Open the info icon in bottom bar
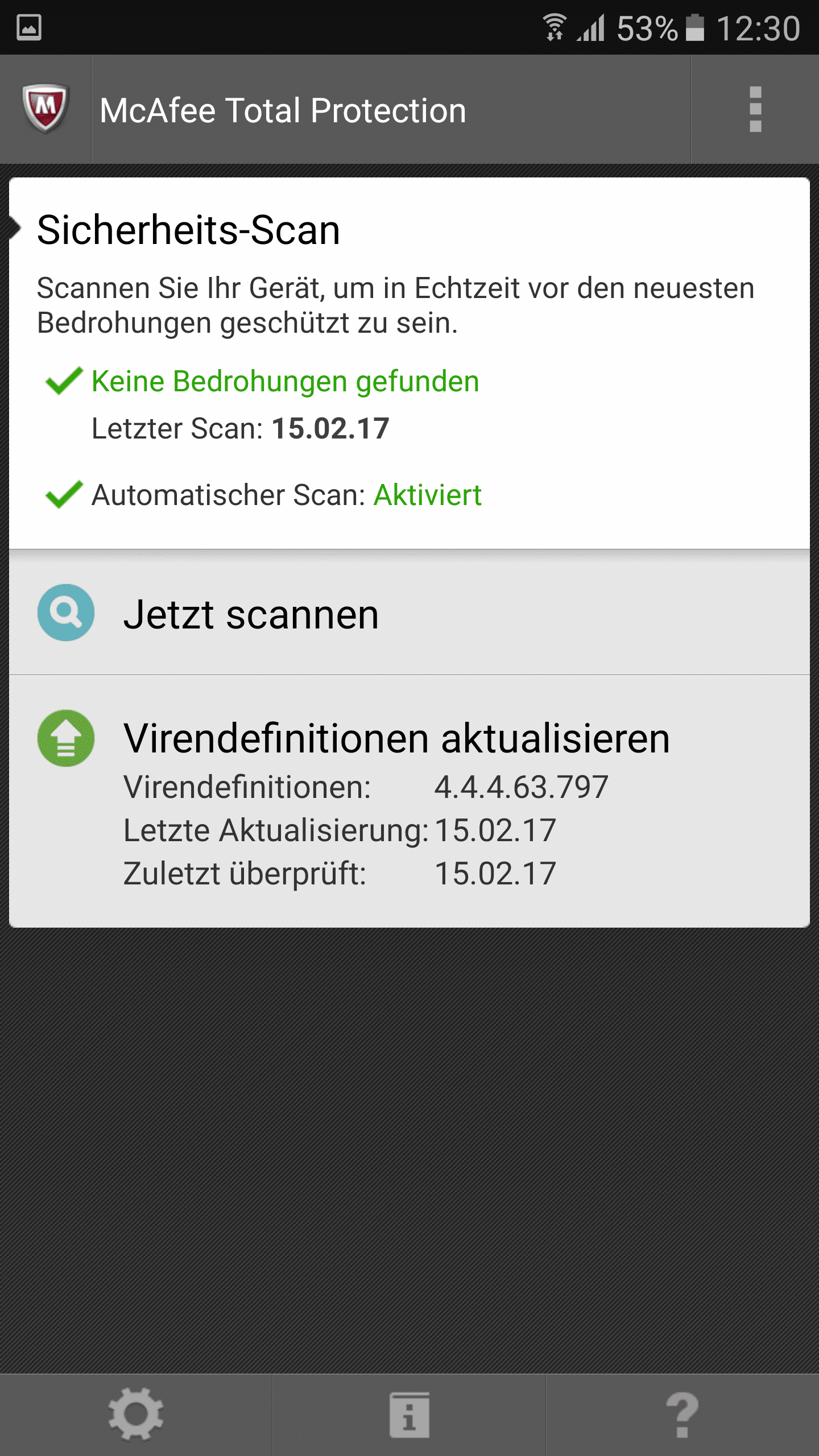The width and height of the screenshot is (819, 1456). click(x=409, y=1414)
